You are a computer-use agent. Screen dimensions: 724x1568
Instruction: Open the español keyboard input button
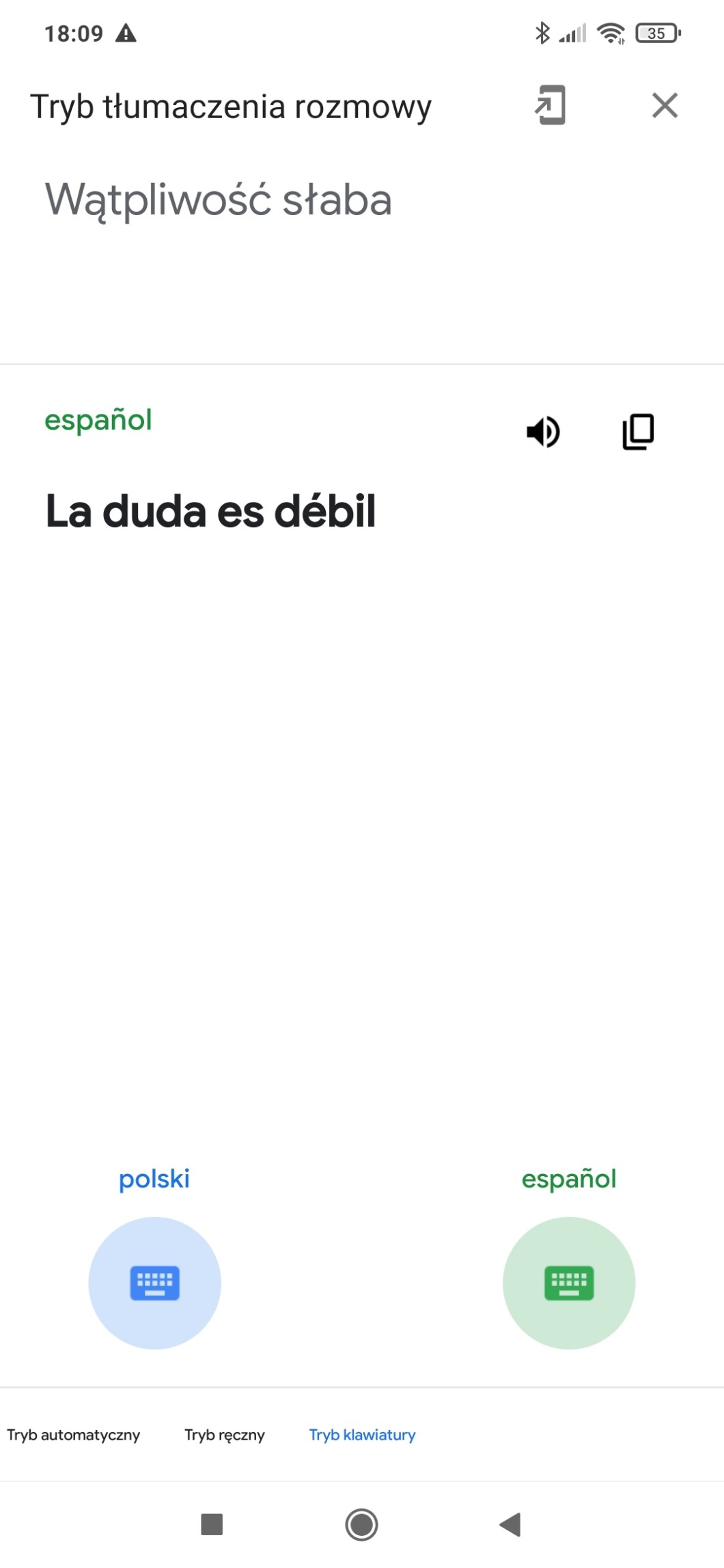568,1283
